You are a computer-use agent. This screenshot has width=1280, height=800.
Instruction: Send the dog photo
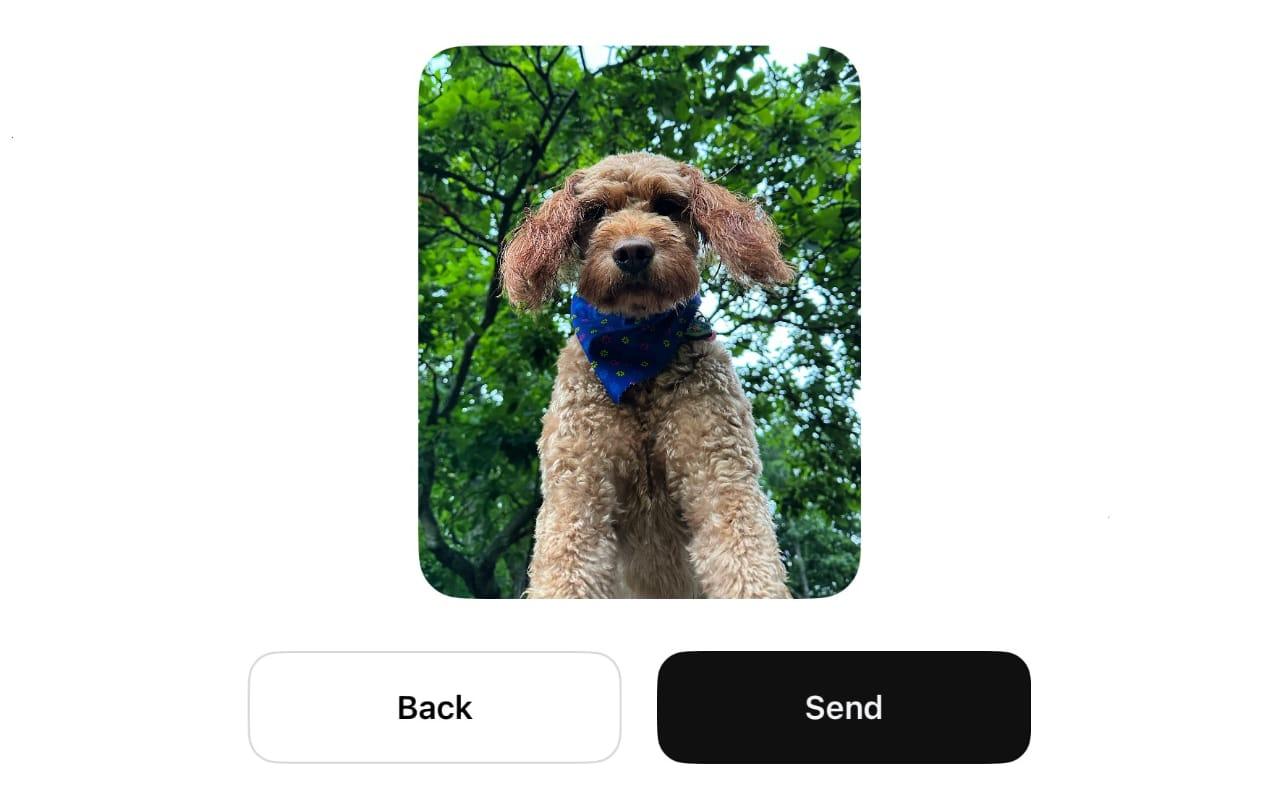843,707
